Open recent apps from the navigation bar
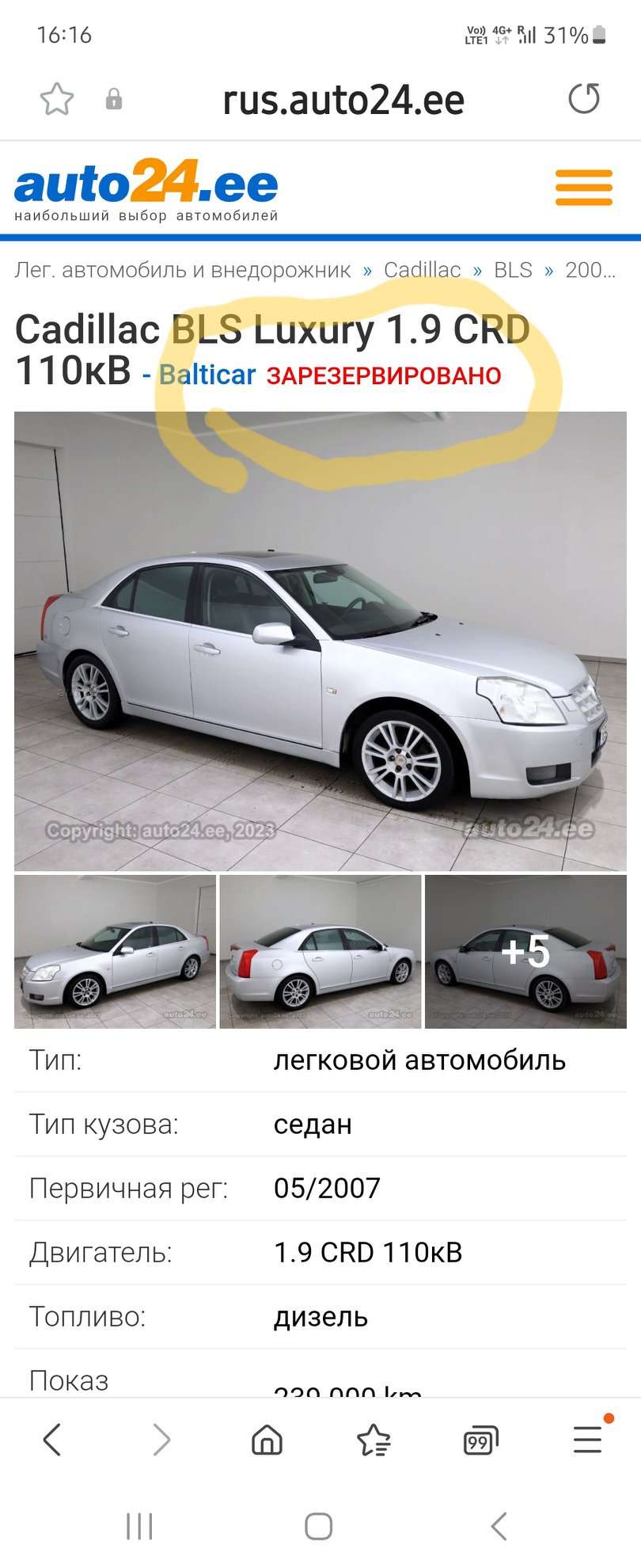 pyautogui.click(x=140, y=1526)
